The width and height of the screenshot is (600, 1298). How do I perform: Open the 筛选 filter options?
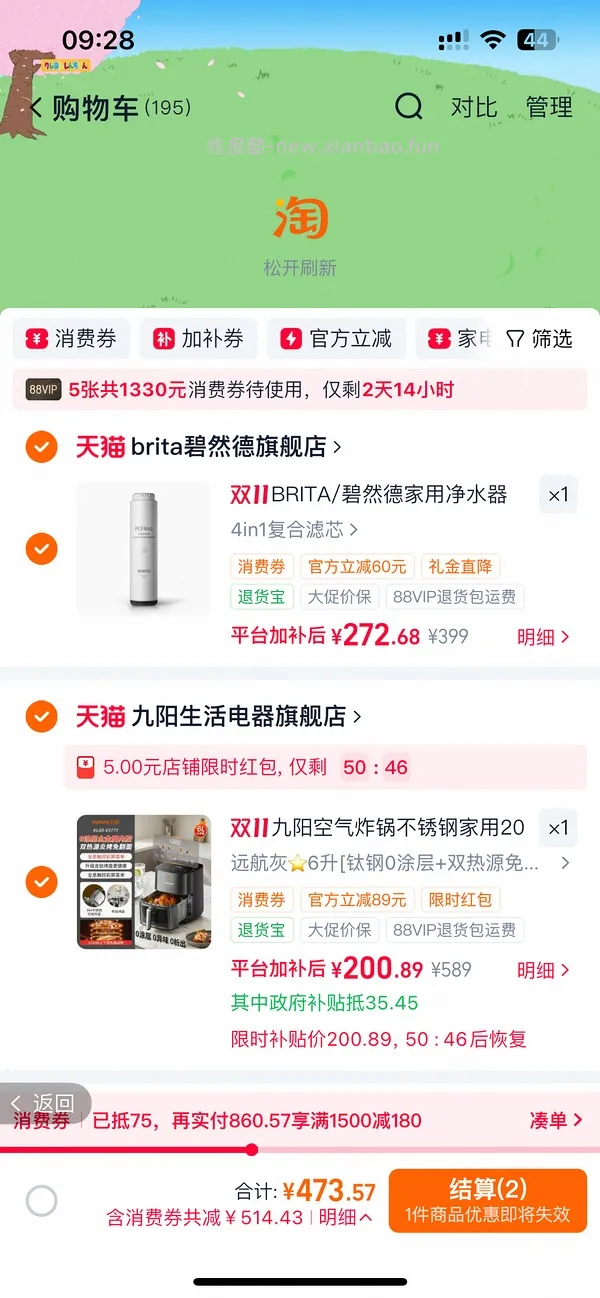pos(539,339)
